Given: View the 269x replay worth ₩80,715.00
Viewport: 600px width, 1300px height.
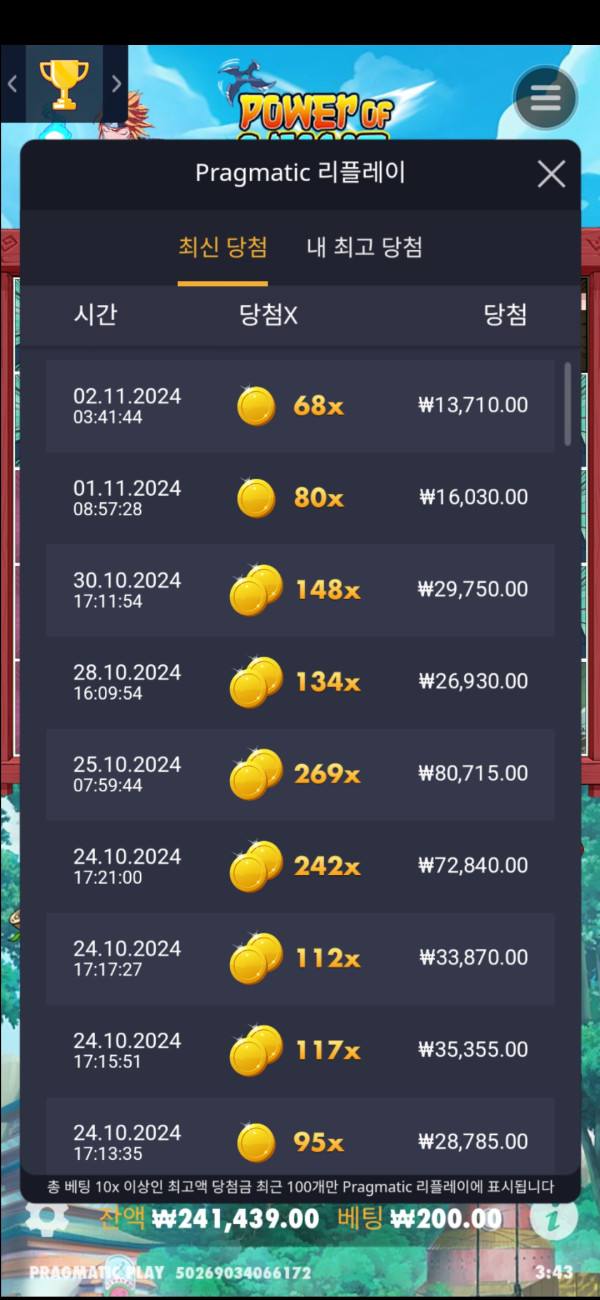Looking at the screenshot, I should point(300,773).
